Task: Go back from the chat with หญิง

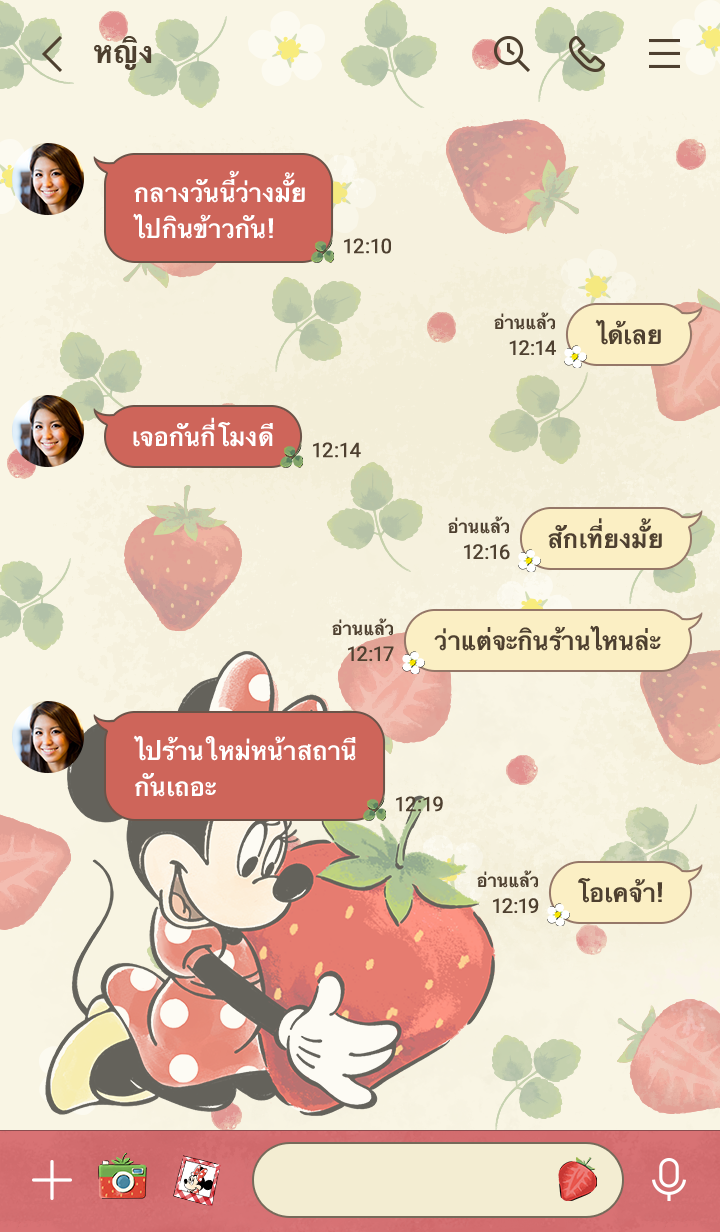Action: pyautogui.click(x=52, y=54)
